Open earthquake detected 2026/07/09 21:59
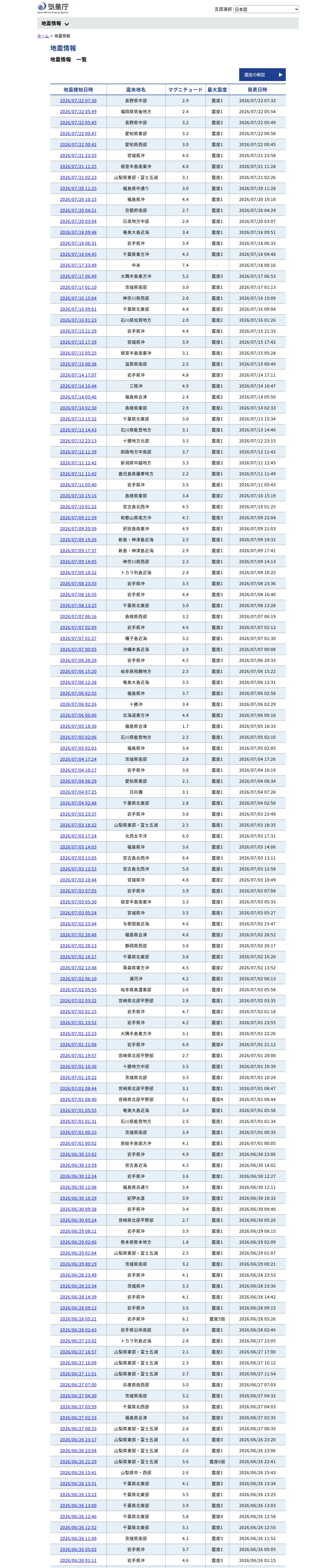336x1568 pixels. point(78,518)
